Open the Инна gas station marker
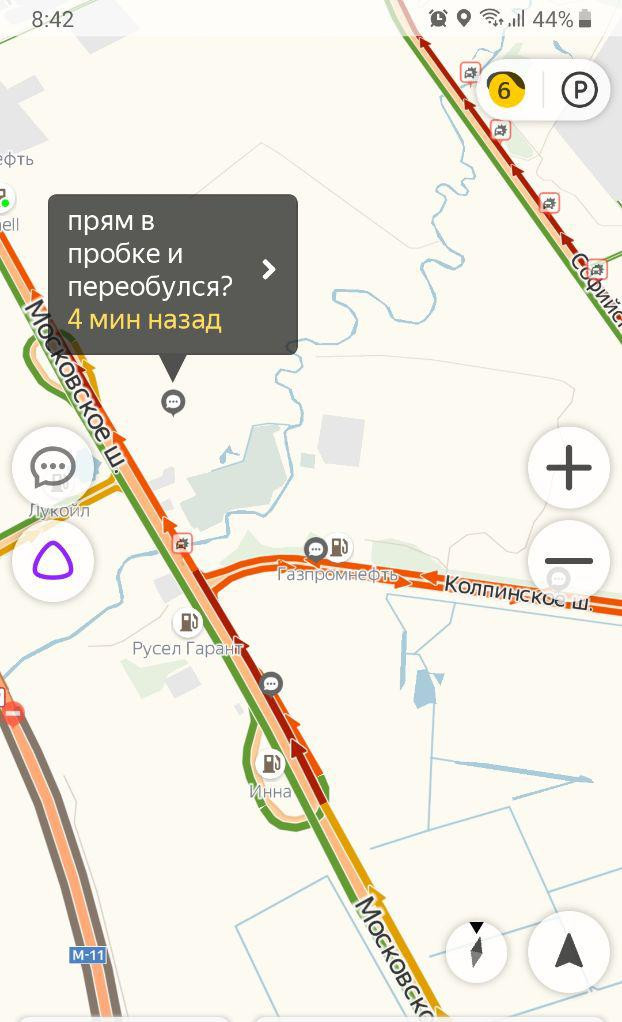622x1022 pixels. pos(271,763)
